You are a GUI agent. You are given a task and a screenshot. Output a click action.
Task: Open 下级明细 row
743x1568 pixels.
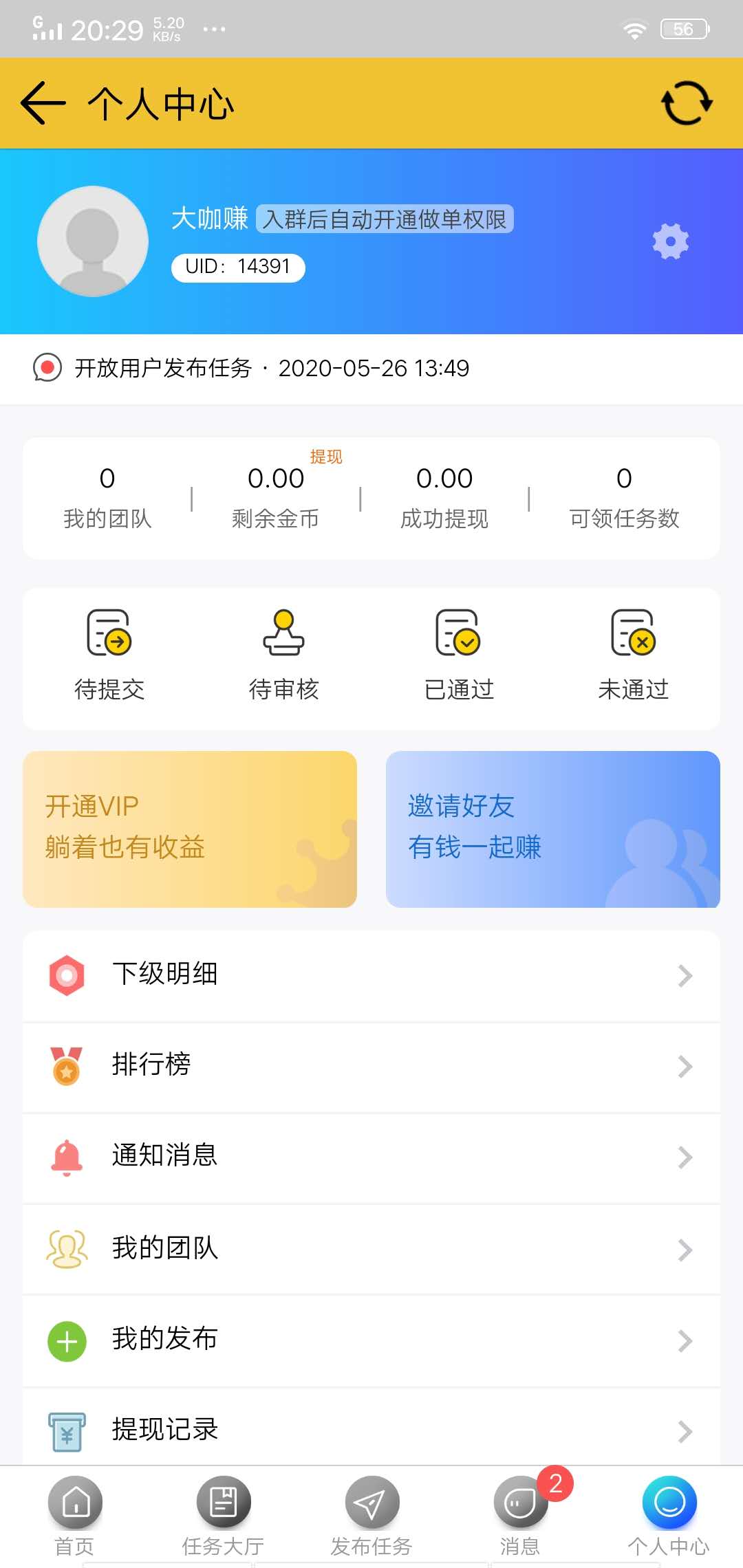pos(371,975)
